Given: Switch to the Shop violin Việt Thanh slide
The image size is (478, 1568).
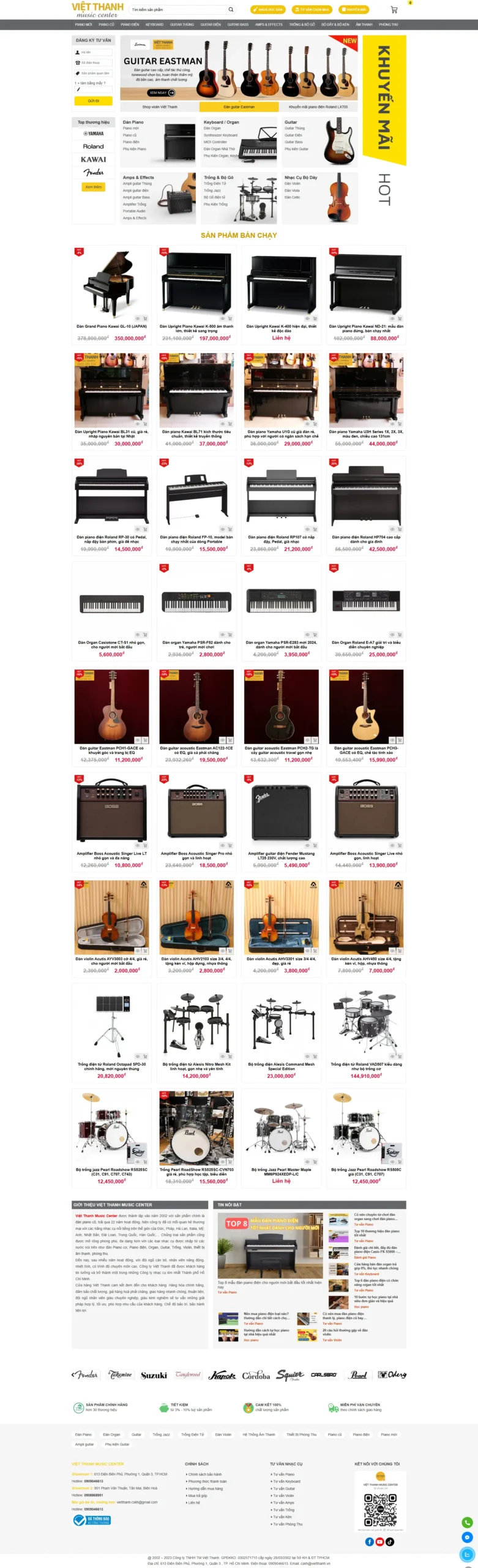Looking at the screenshot, I should (x=160, y=107).
